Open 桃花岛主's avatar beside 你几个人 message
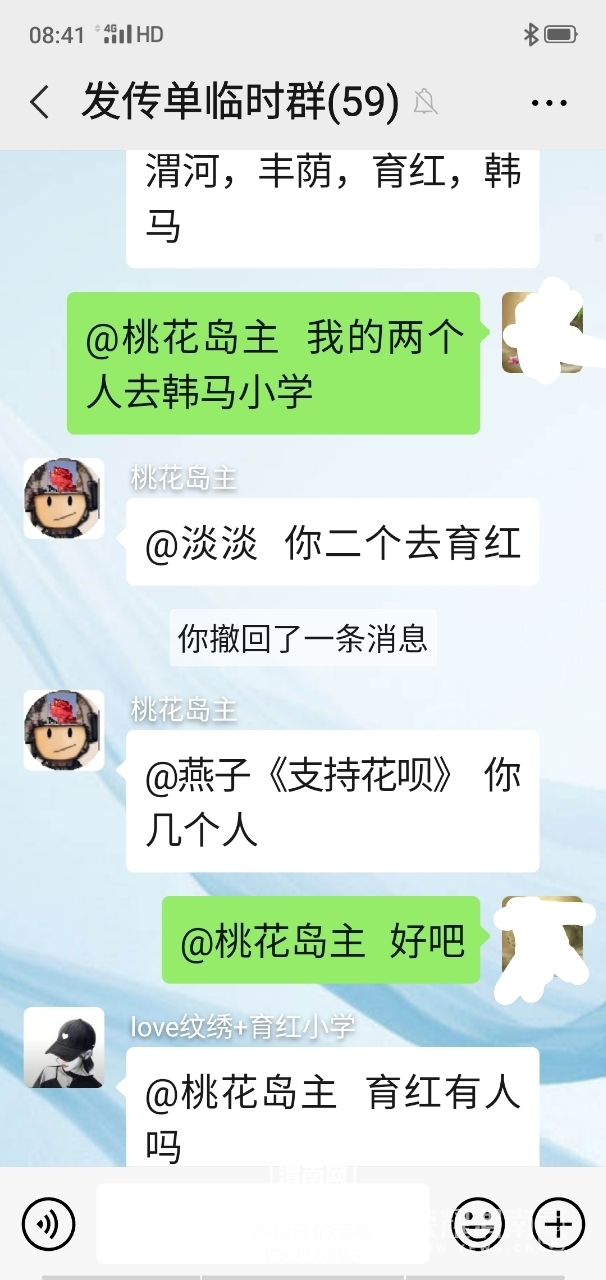 64,730
